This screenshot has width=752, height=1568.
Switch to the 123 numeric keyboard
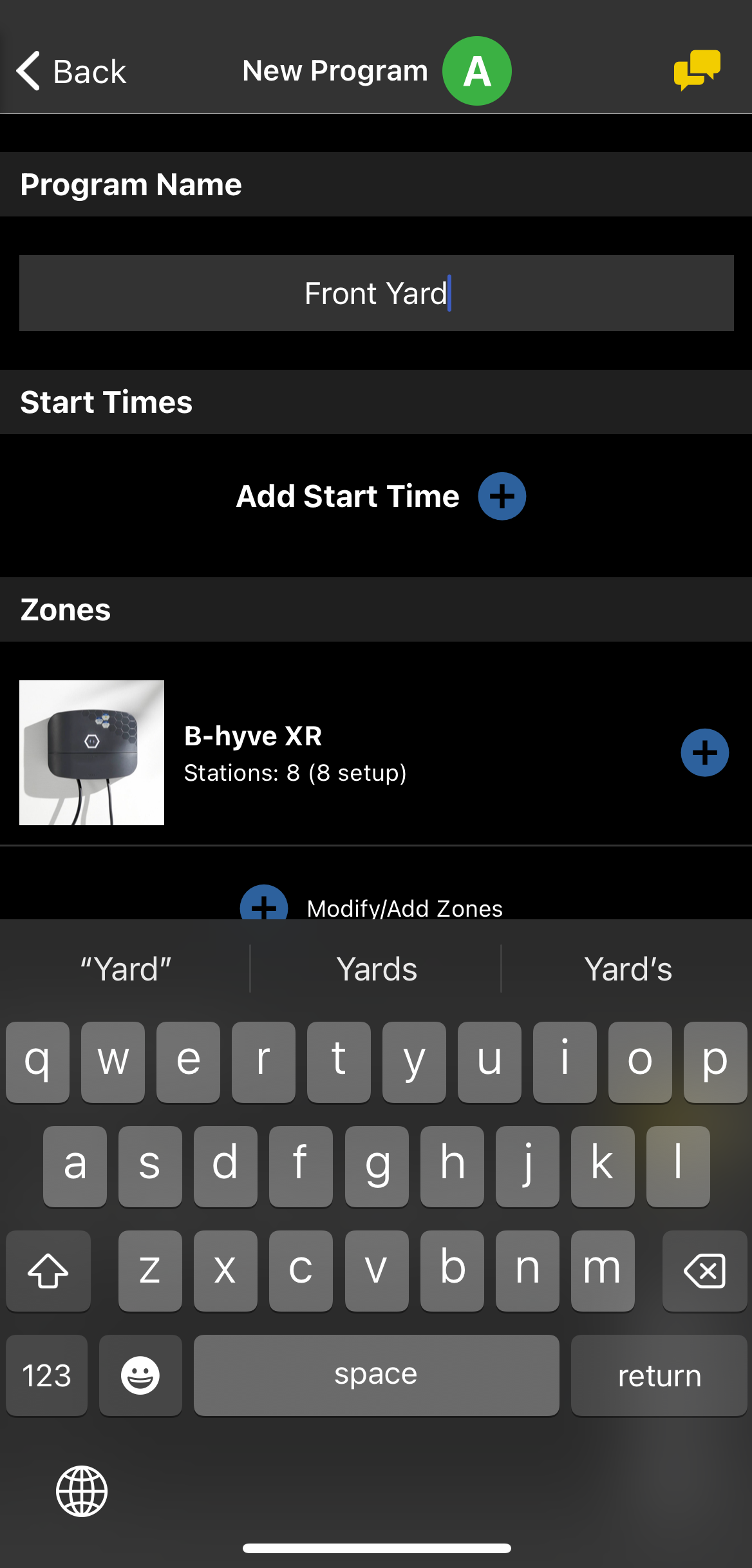tap(47, 1375)
